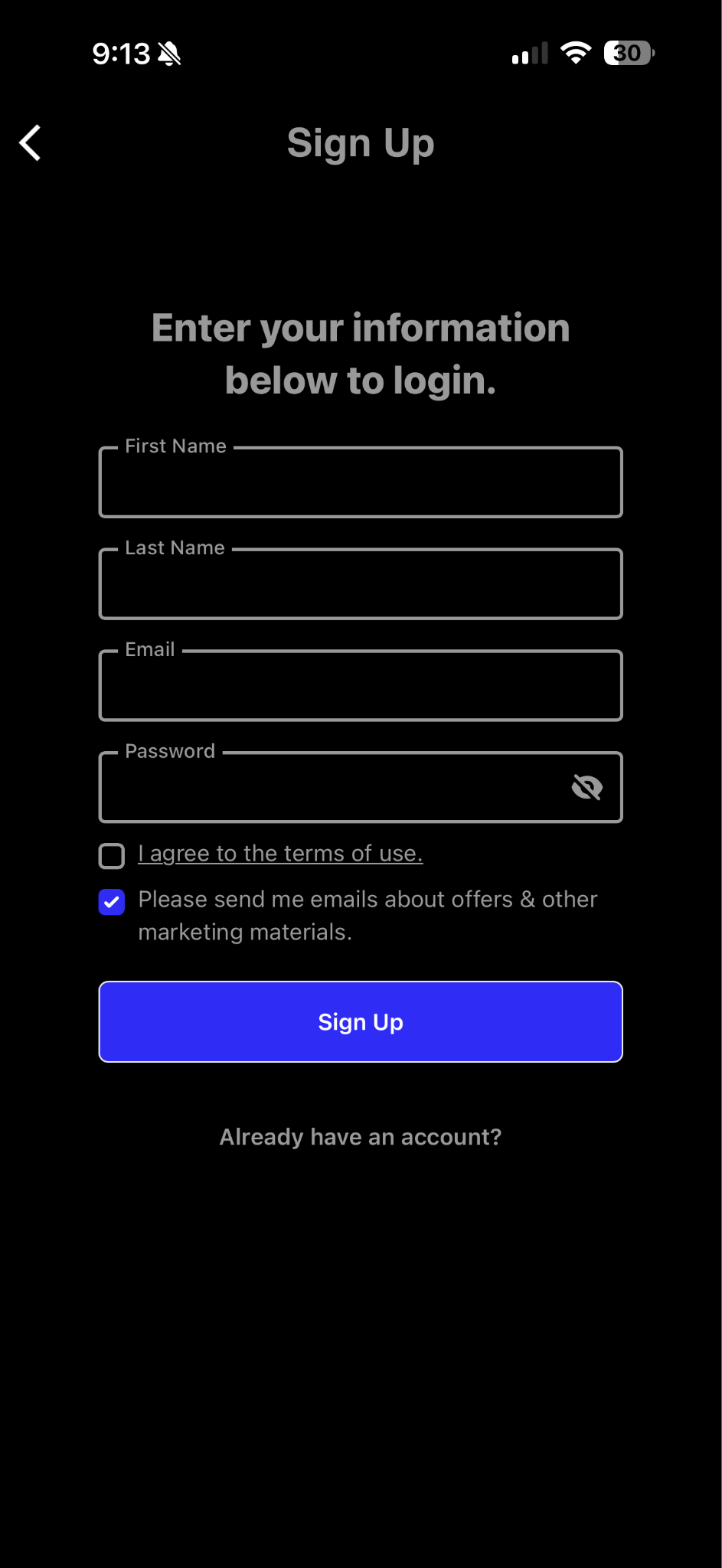Go back using the top-left arrow
Viewport: 722px width, 1568px height.
[x=30, y=143]
